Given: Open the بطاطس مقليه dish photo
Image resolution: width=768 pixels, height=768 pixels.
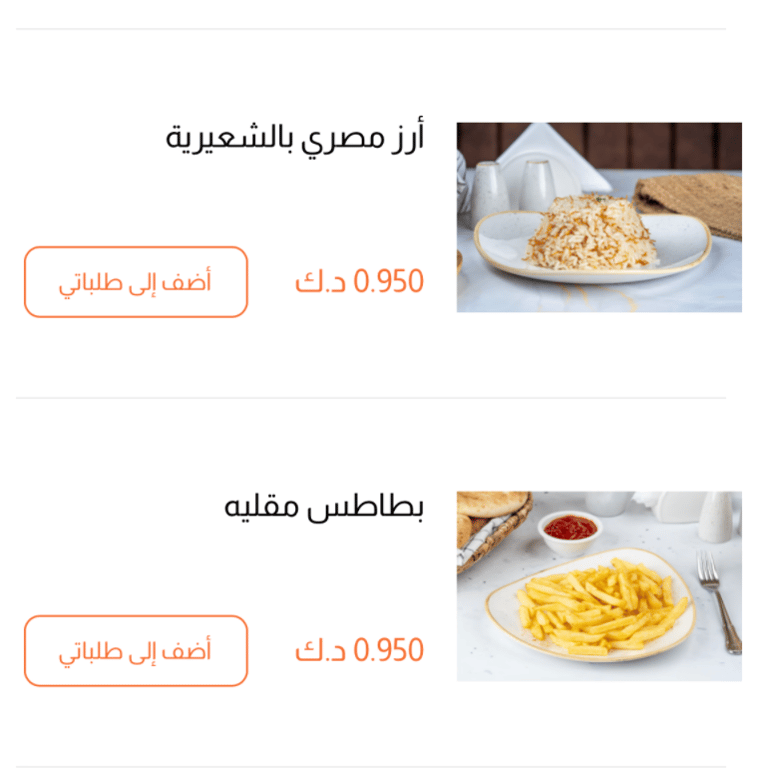Looking at the screenshot, I should tap(599, 586).
